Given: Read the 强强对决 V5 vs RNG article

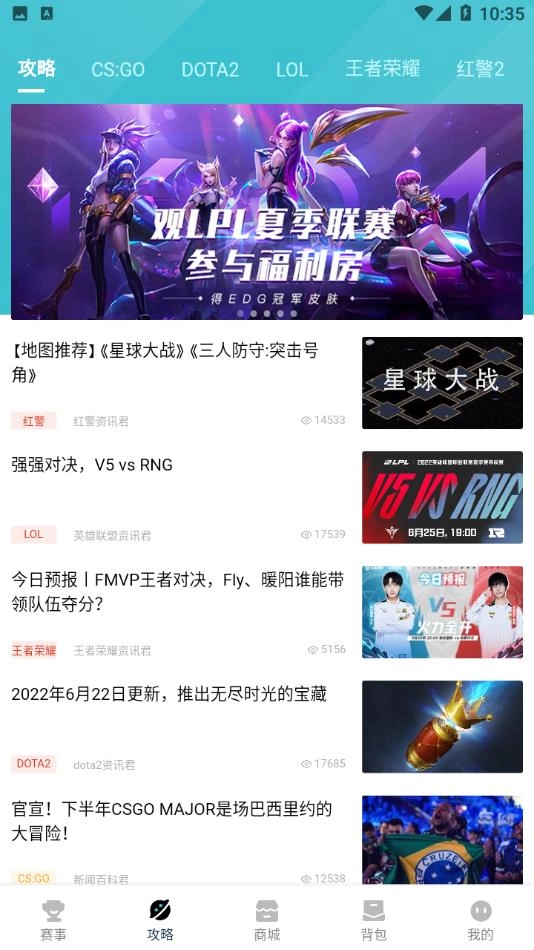Looking at the screenshot, I should point(267,497).
